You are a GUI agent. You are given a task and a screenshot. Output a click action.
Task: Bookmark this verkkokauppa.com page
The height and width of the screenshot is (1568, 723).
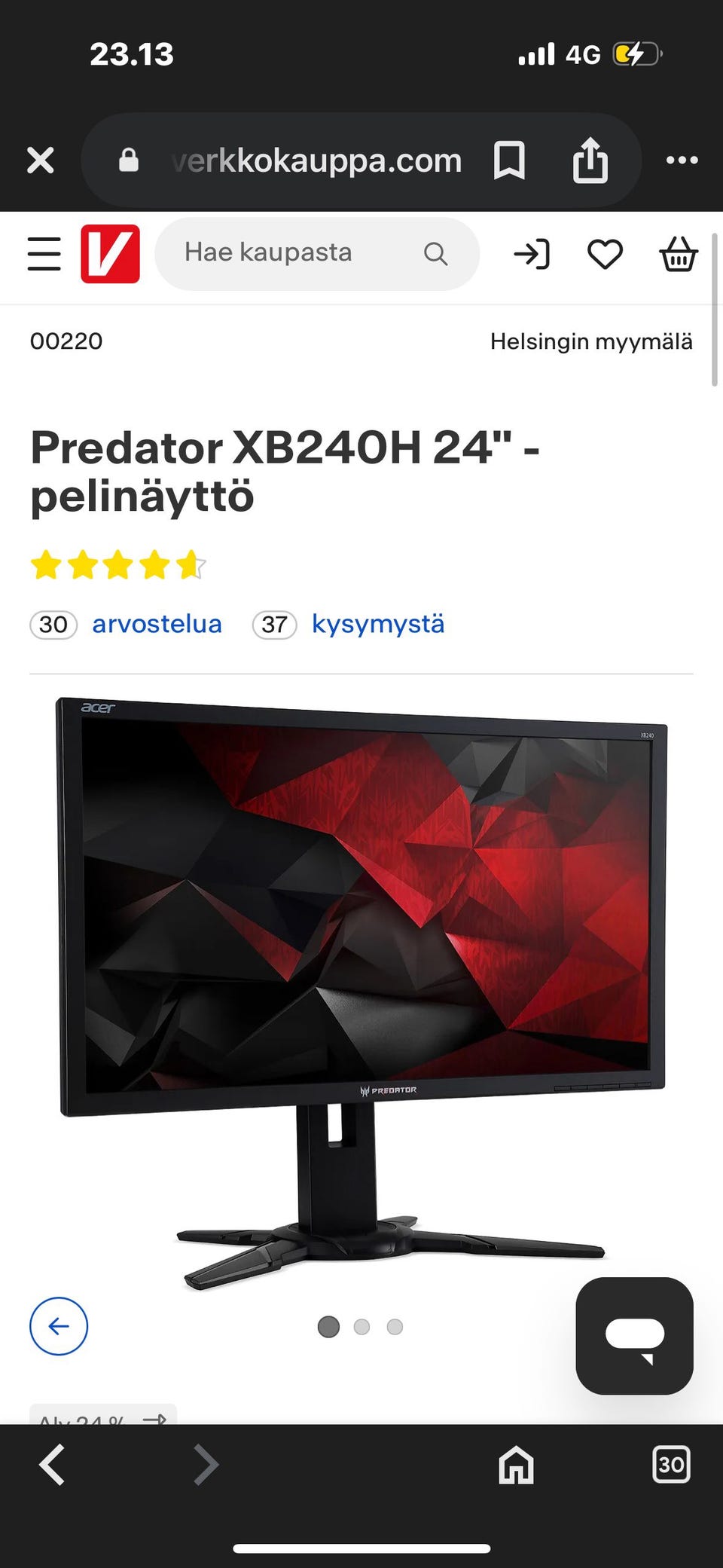[x=509, y=160]
